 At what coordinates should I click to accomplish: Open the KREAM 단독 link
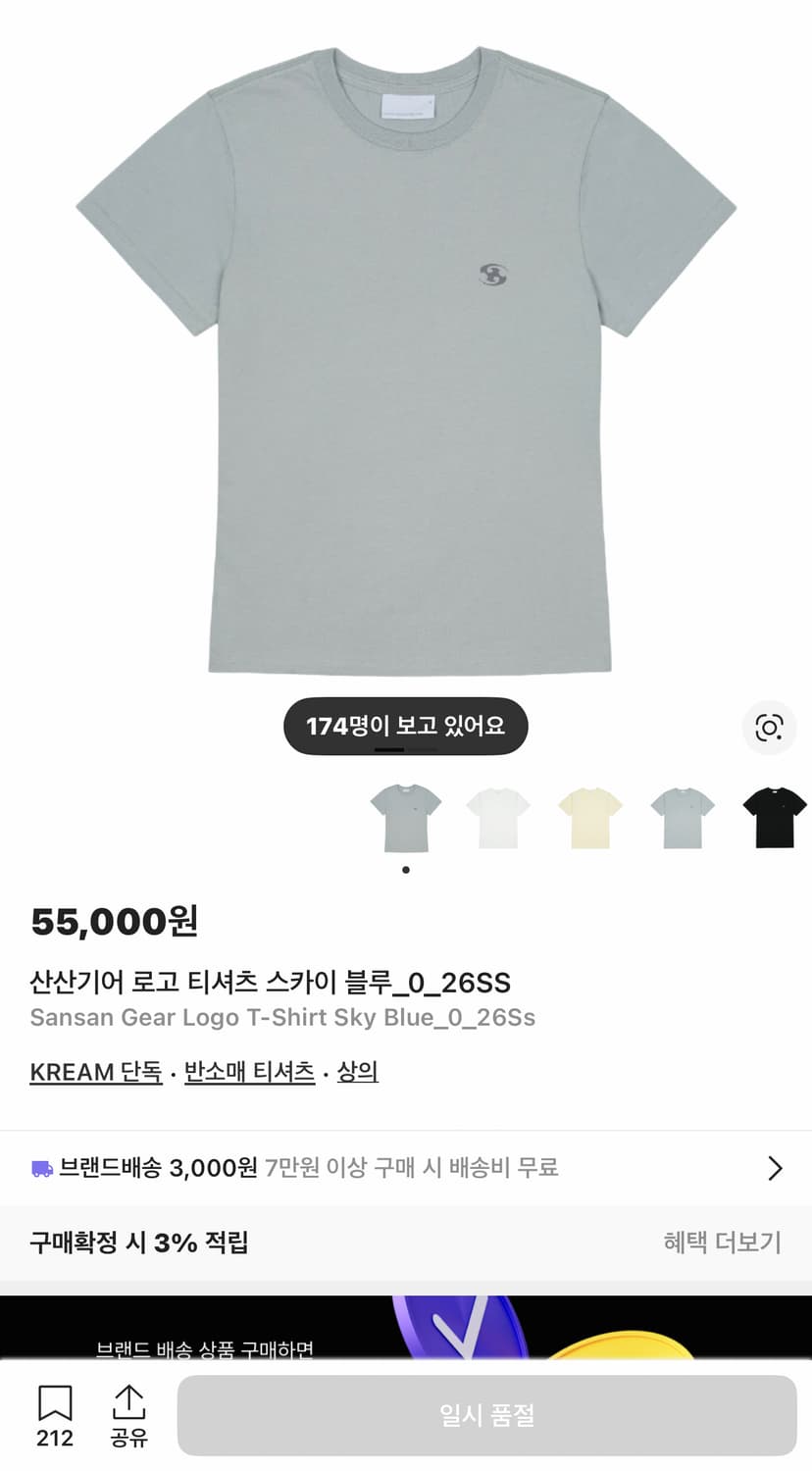(95, 1071)
